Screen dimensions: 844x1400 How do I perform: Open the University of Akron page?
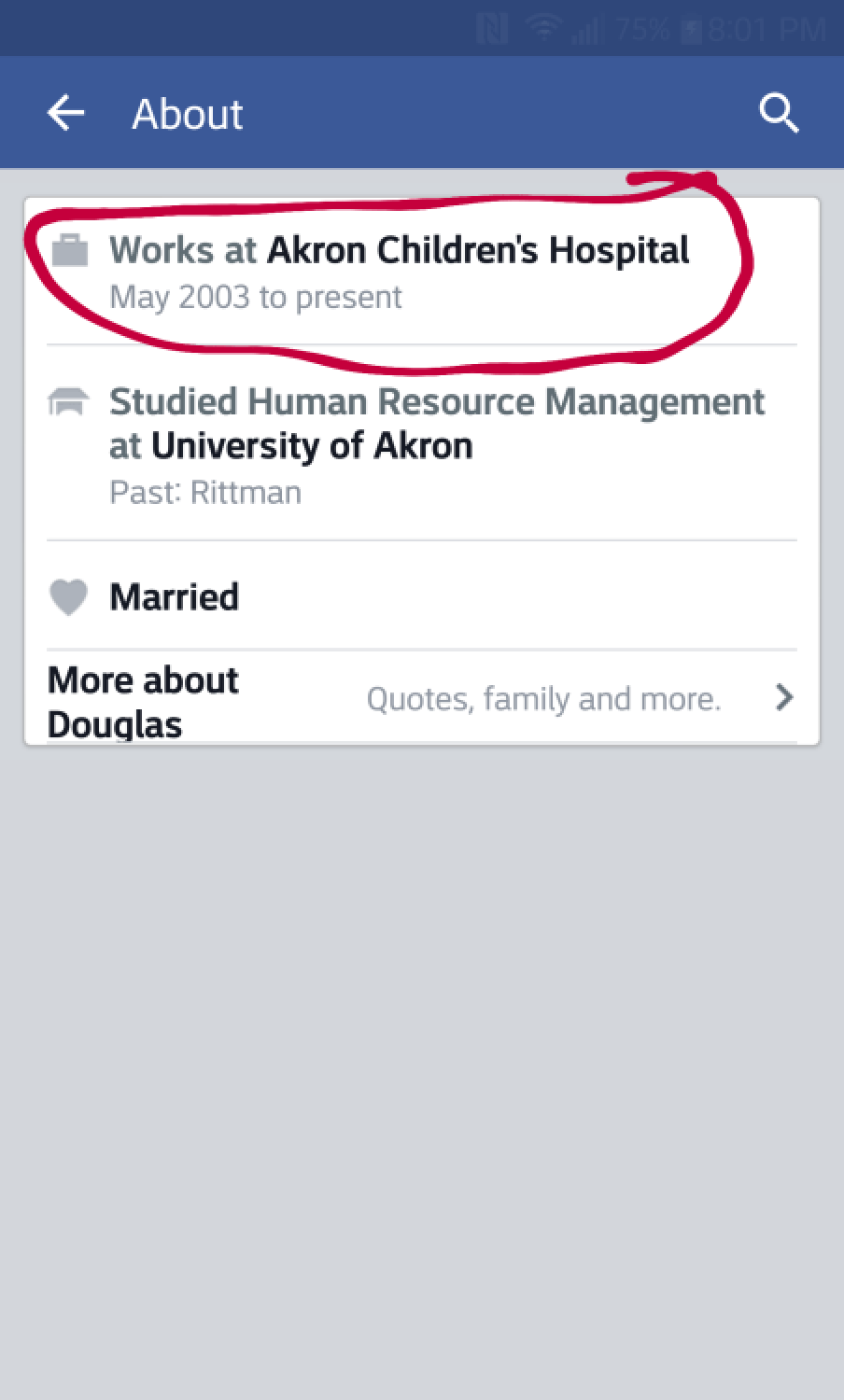tap(312, 446)
